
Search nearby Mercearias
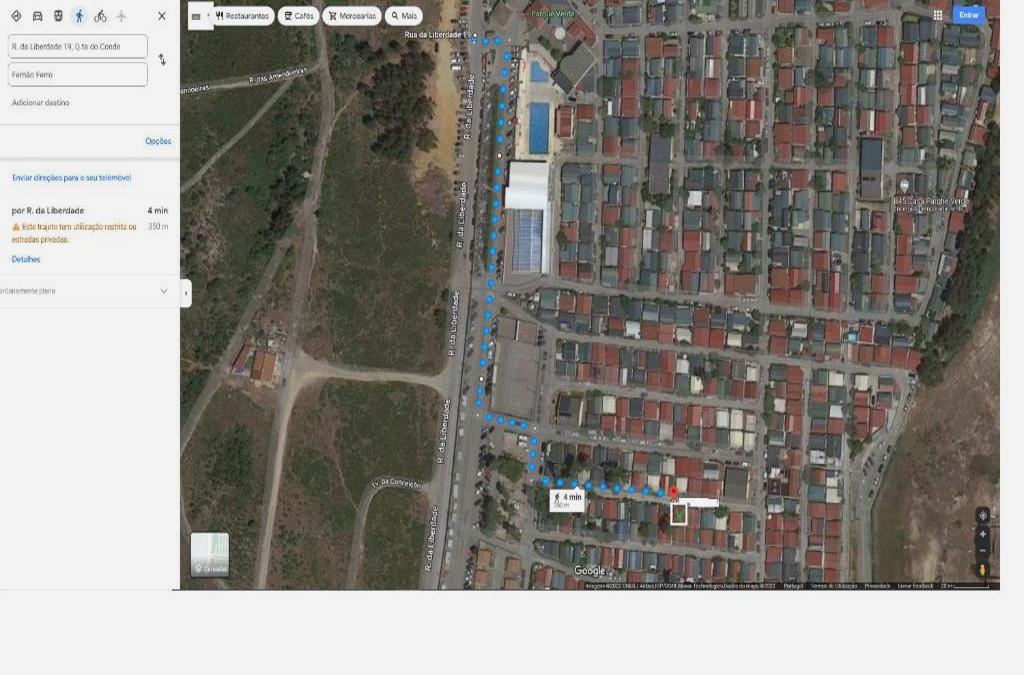click(351, 16)
